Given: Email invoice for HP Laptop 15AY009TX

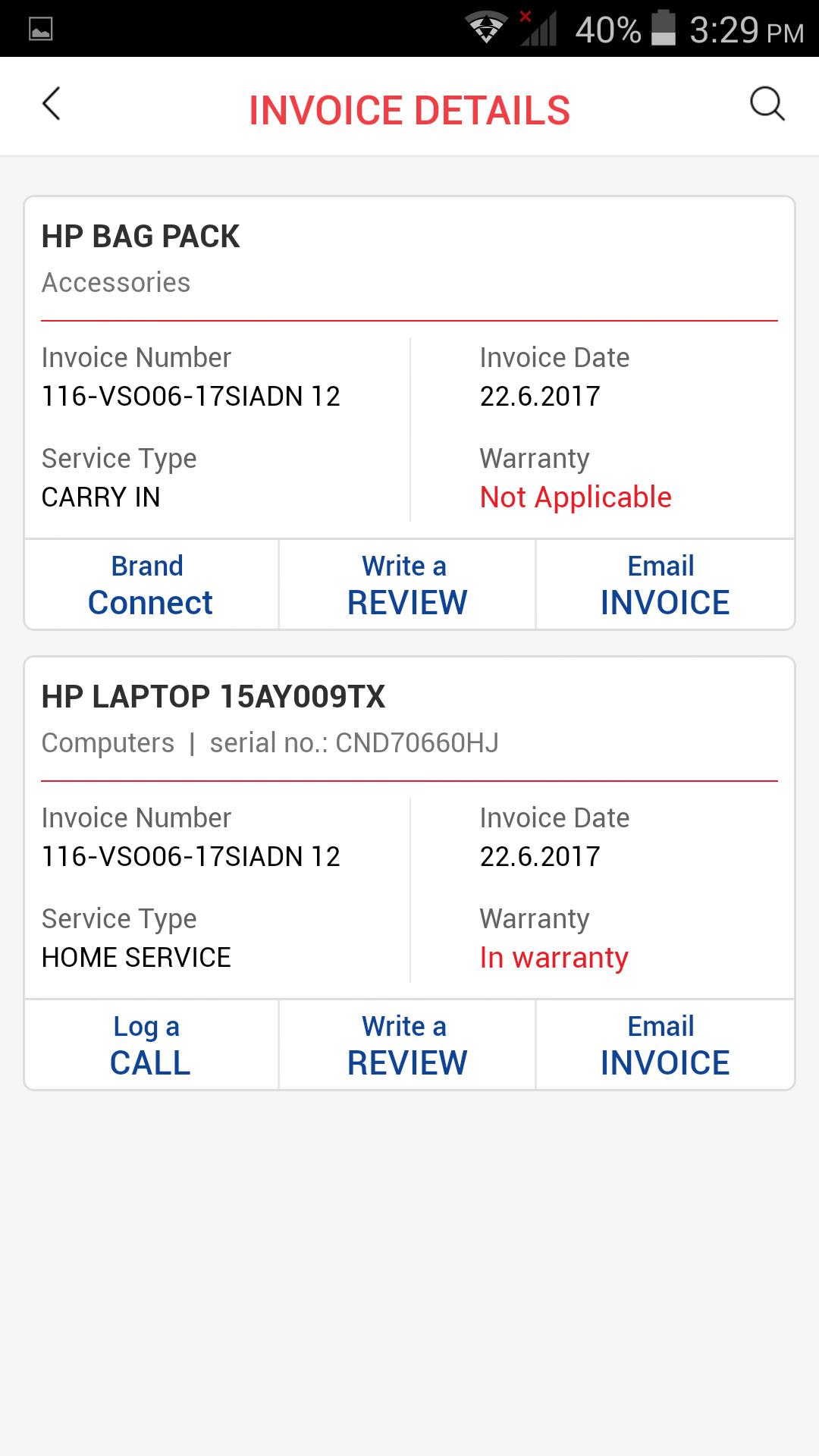Looking at the screenshot, I should click(664, 1045).
